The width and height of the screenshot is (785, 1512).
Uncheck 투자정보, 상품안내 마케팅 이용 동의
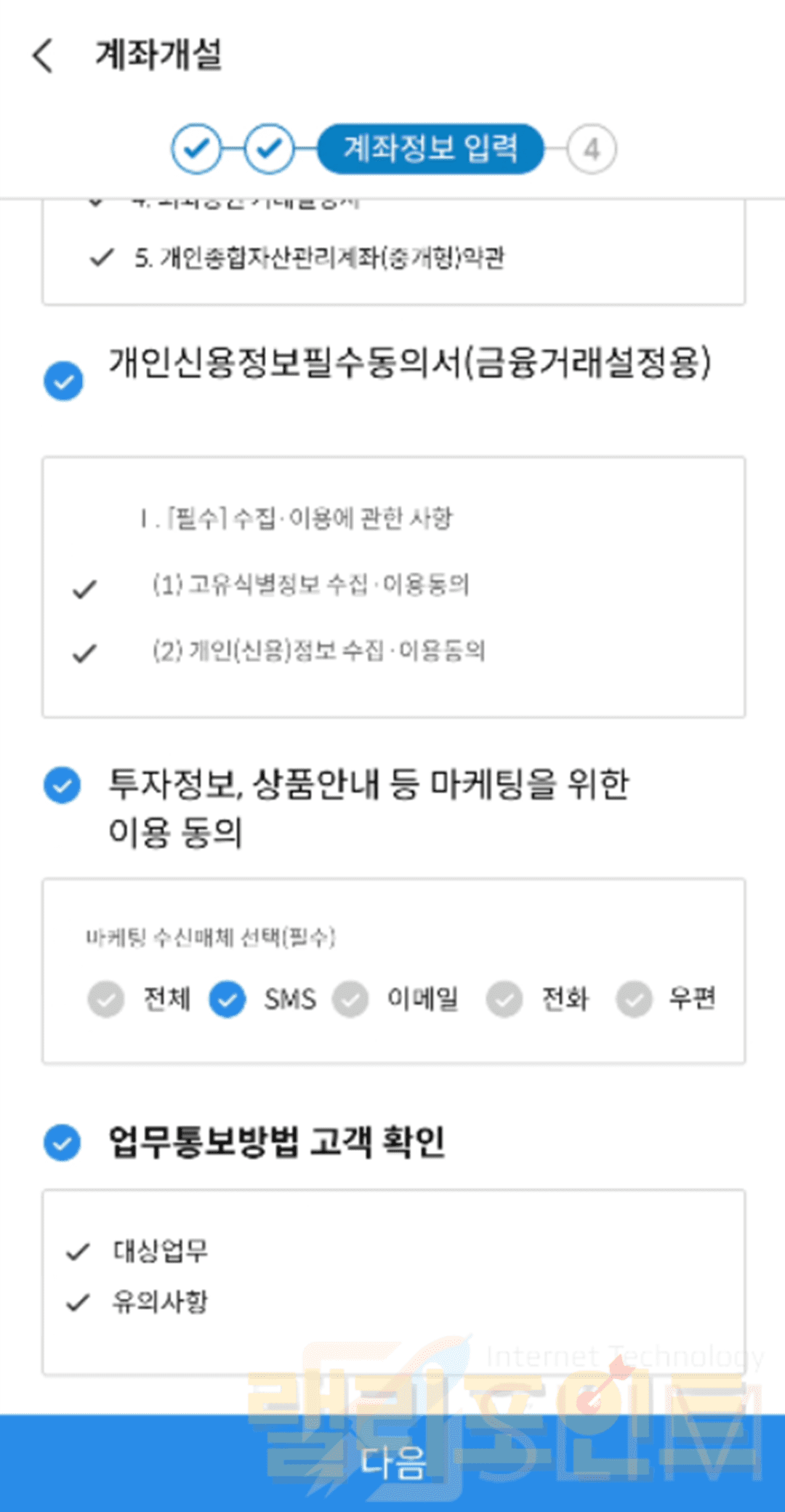[x=63, y=786]
